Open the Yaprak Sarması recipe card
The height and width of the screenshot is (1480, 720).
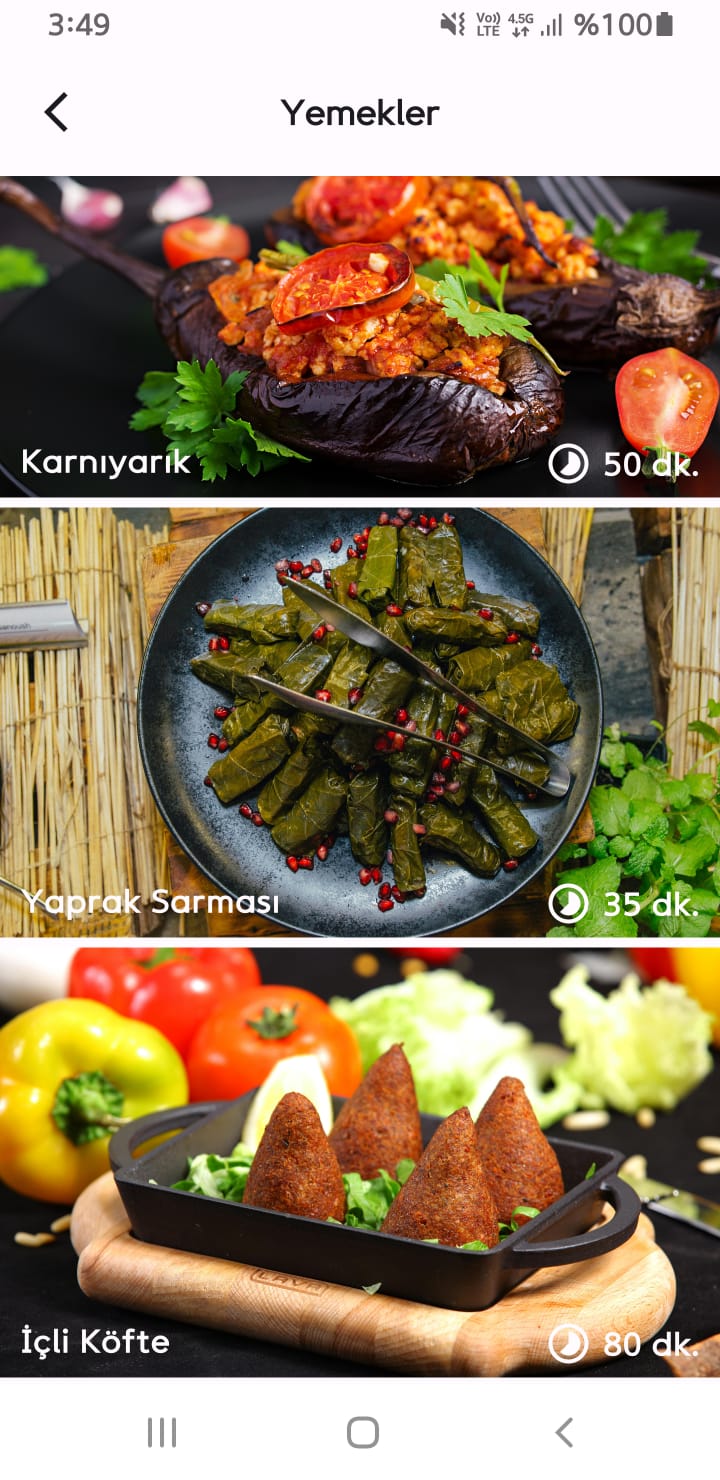[360, 722]
